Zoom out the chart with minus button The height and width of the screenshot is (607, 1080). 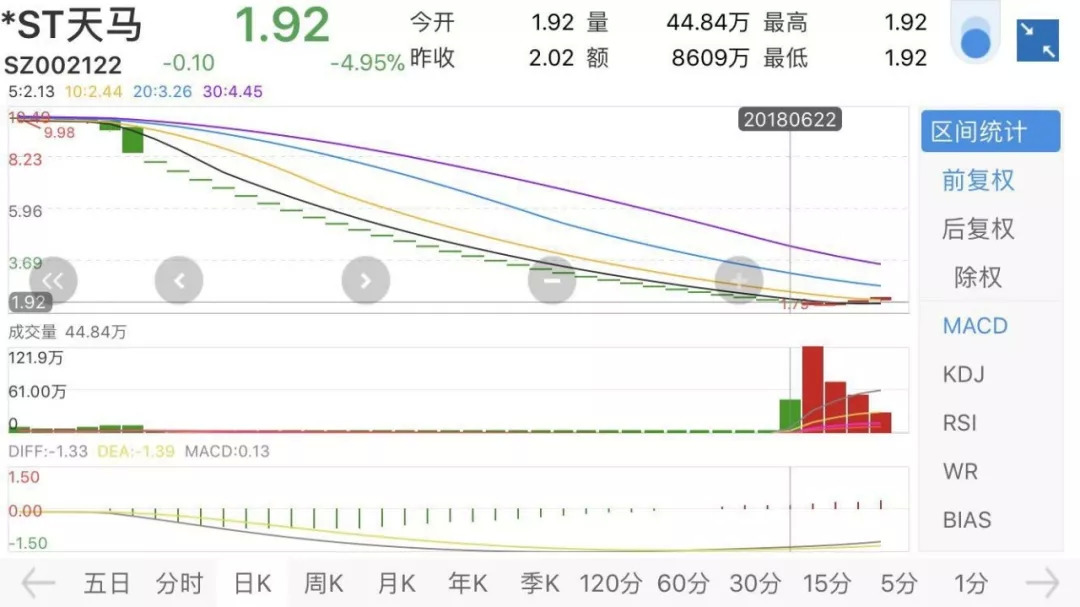pos(552,281)
